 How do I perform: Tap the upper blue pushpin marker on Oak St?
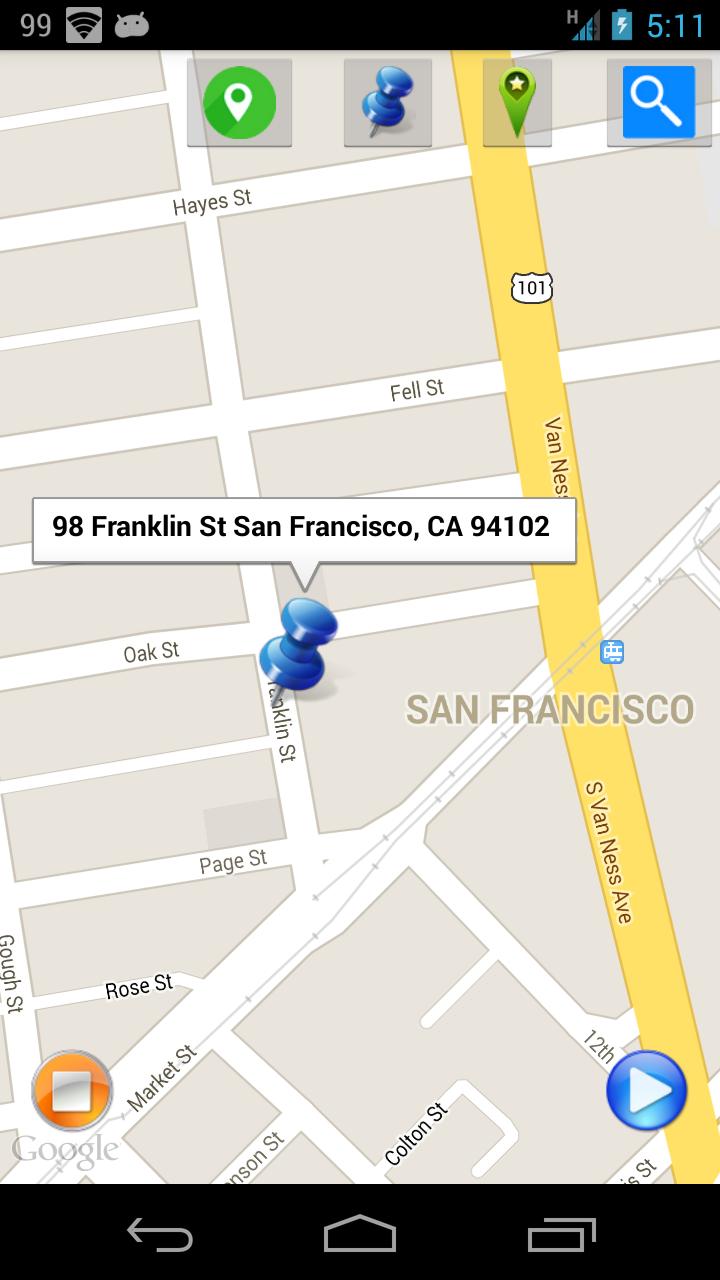coord(311,621)
